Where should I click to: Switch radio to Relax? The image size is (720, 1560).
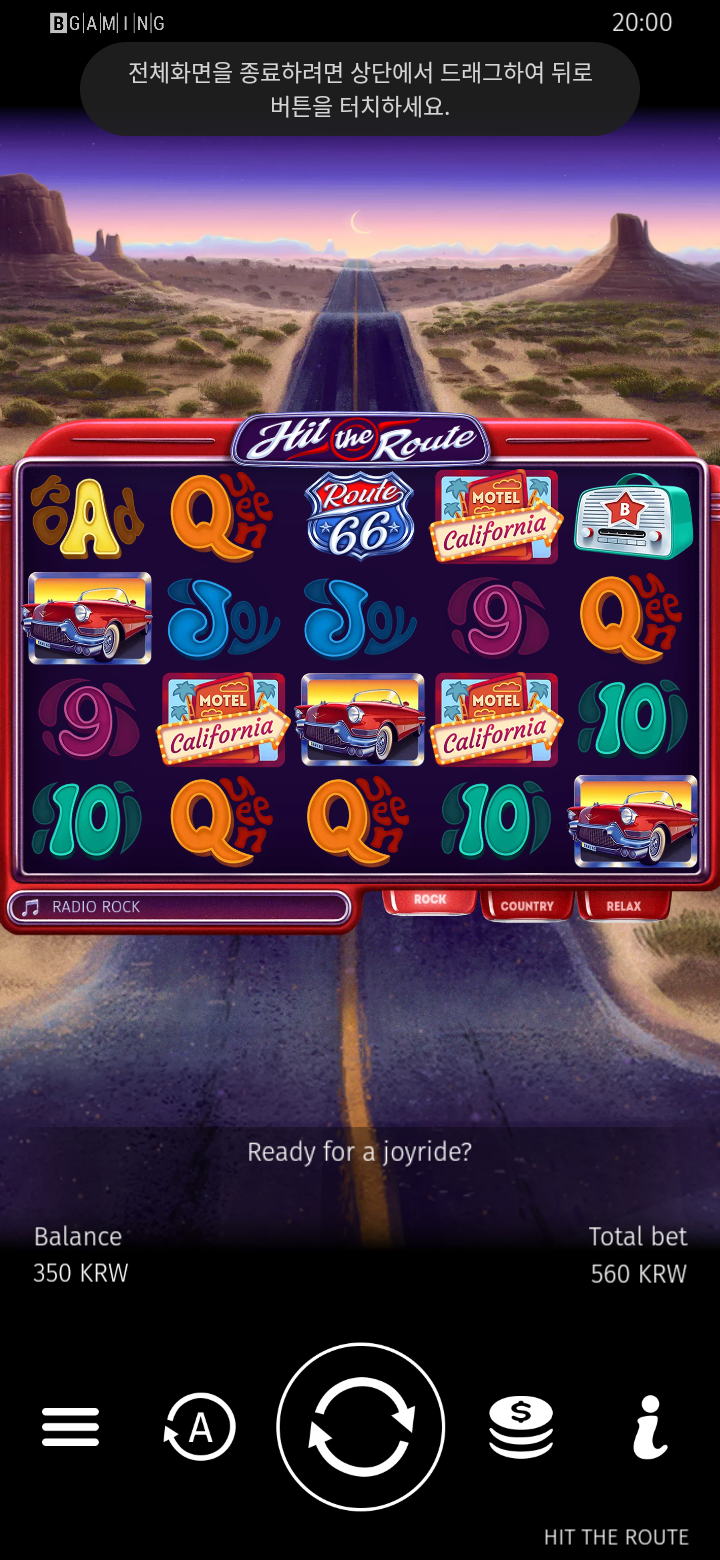(623, 905)
